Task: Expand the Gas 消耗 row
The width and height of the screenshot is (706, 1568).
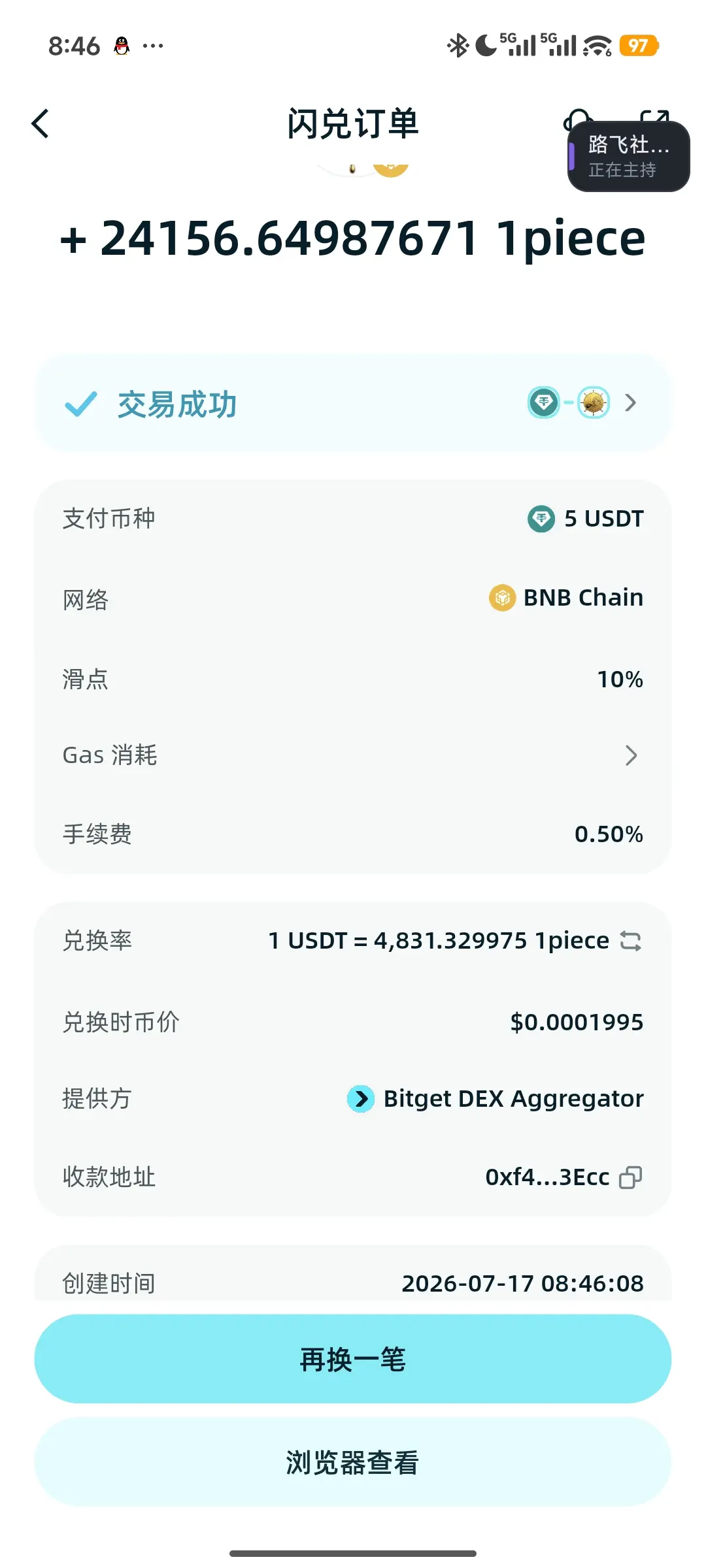Action: pos(353,755)
